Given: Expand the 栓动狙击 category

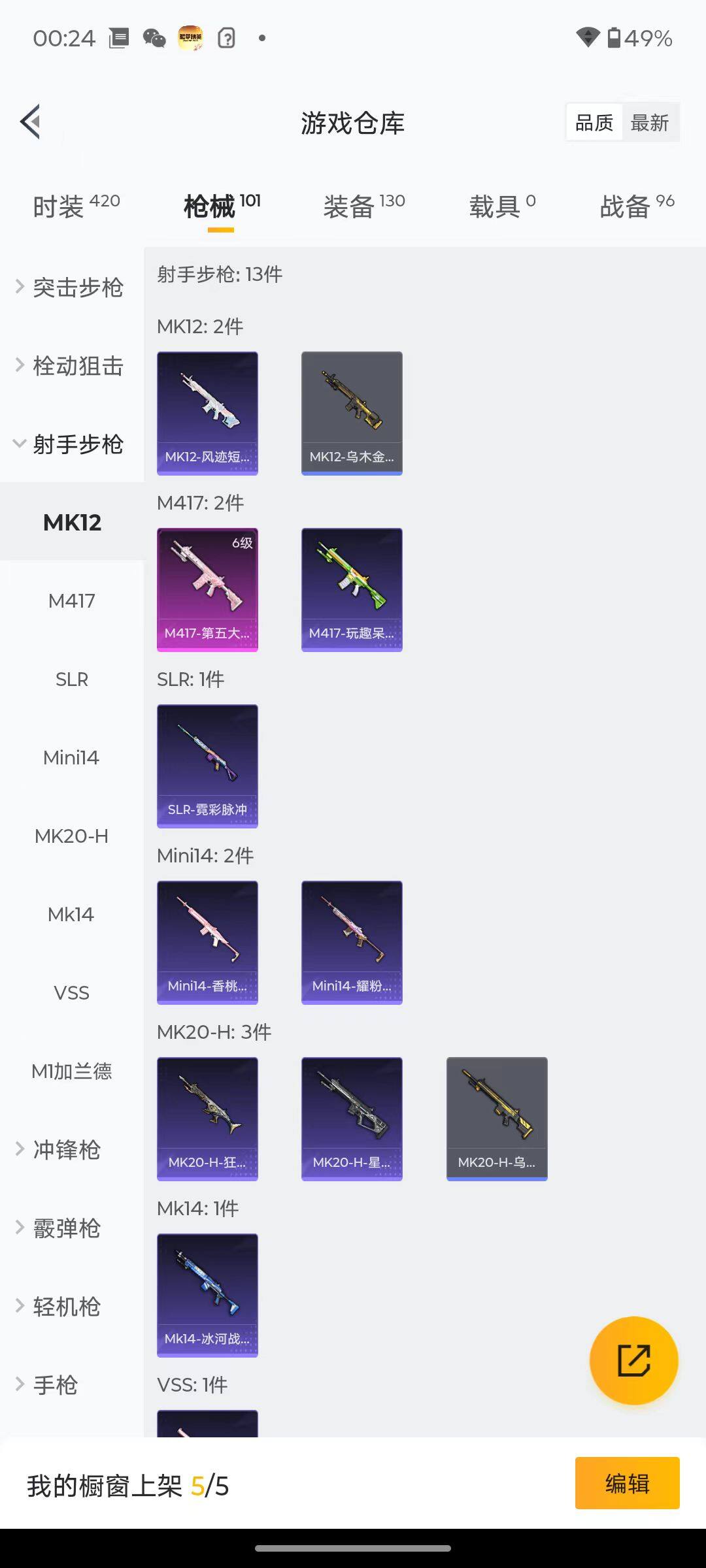Looking at the screenshot, I should (x=71, y=366).
